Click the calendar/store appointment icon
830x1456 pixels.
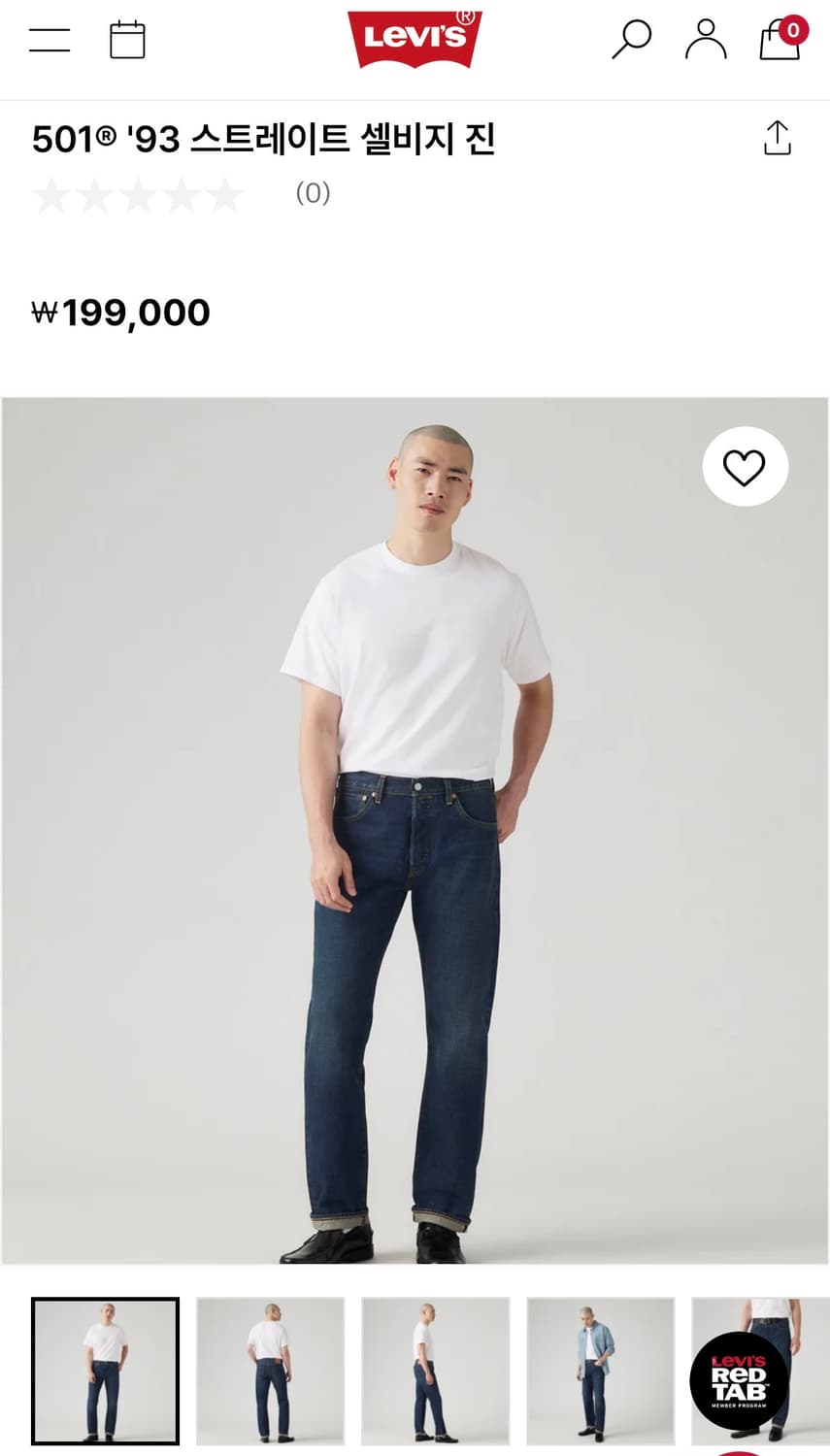[129, 39]
